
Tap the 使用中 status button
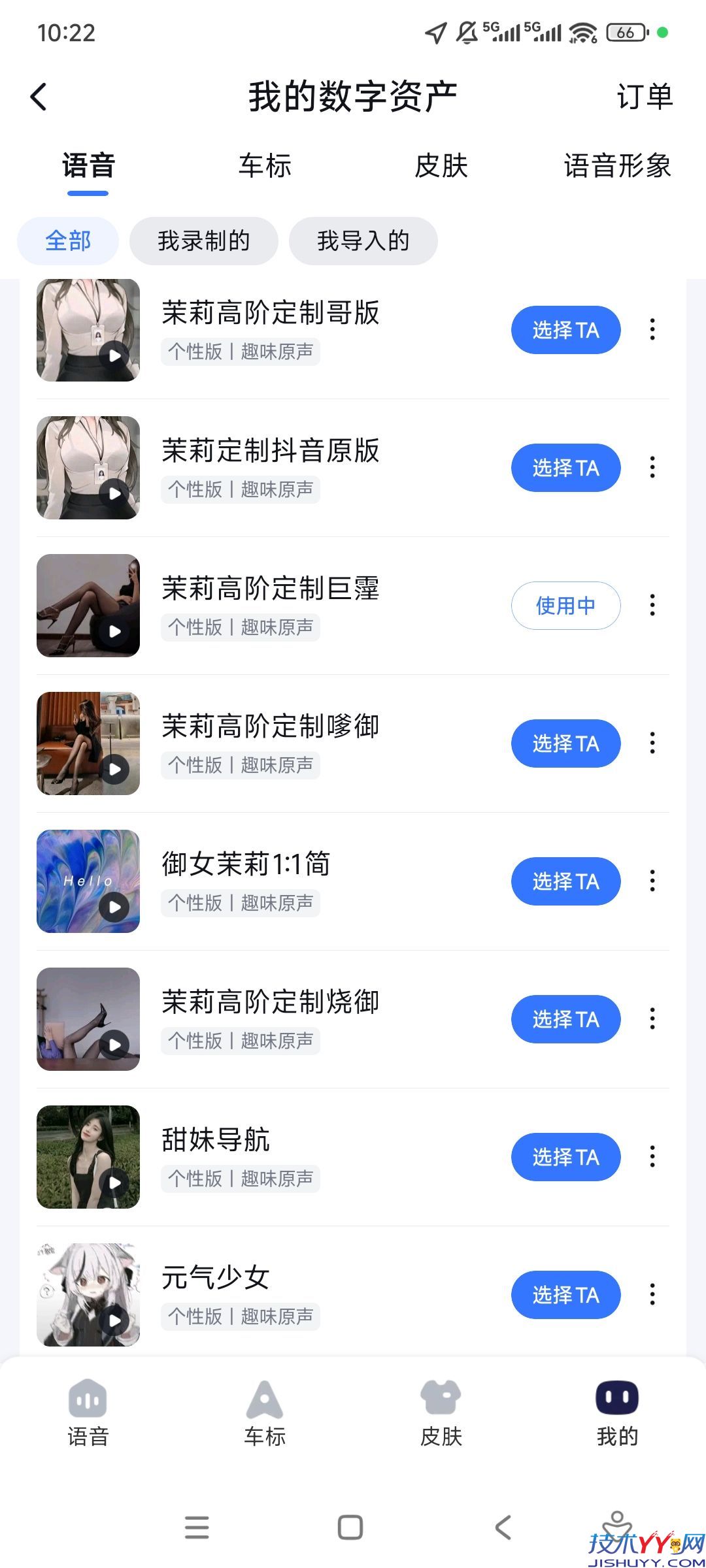565,606
